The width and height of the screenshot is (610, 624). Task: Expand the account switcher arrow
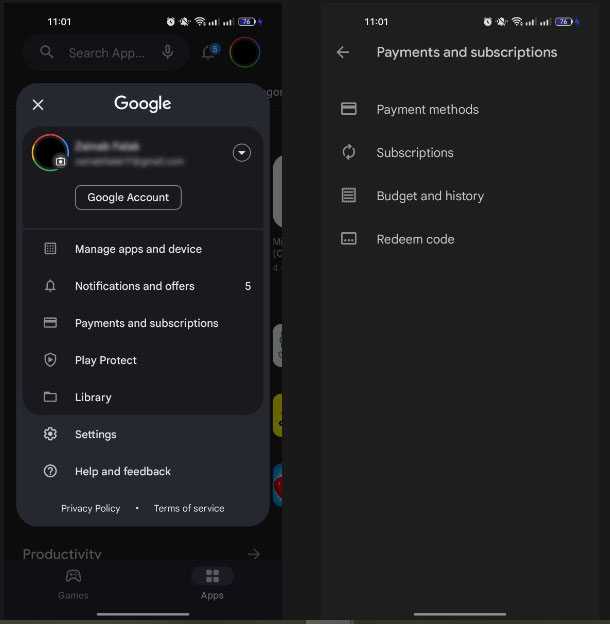click(x=241, y=153)
